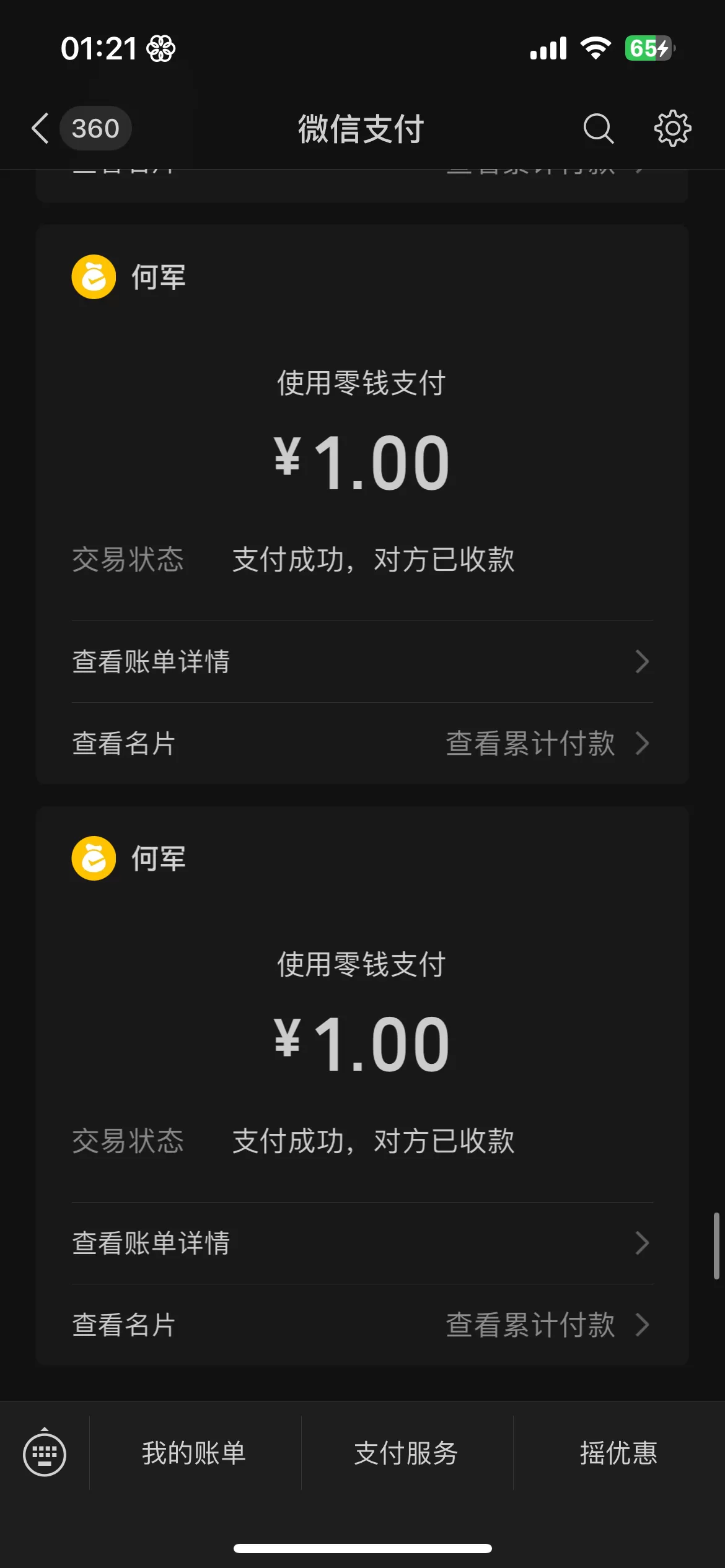The image size is (725, 1568).
Task: Open the 我的账单 menu
Action: (x=194, y=1453)
